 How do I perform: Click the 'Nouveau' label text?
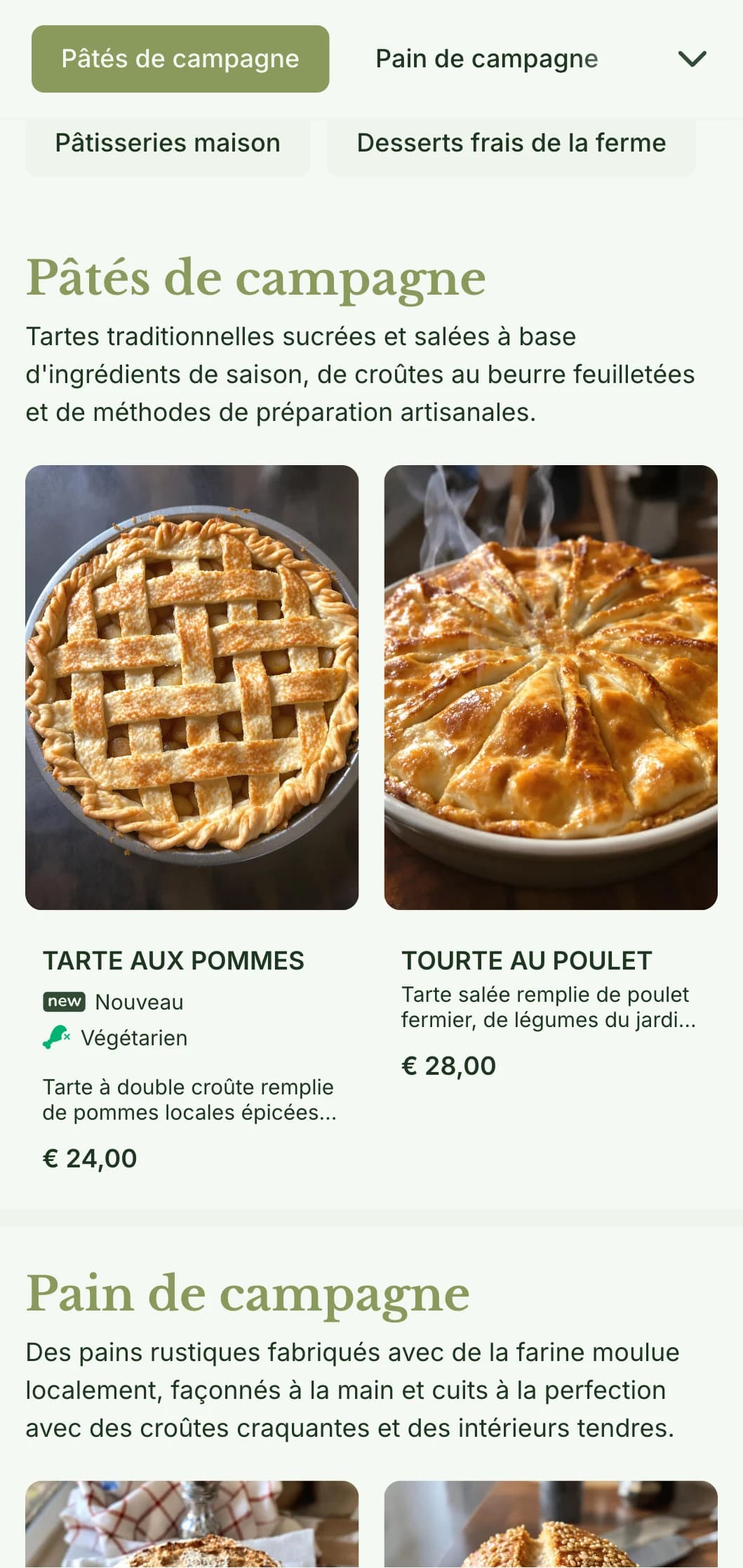pyautogui.click(x=138, y=1002)
